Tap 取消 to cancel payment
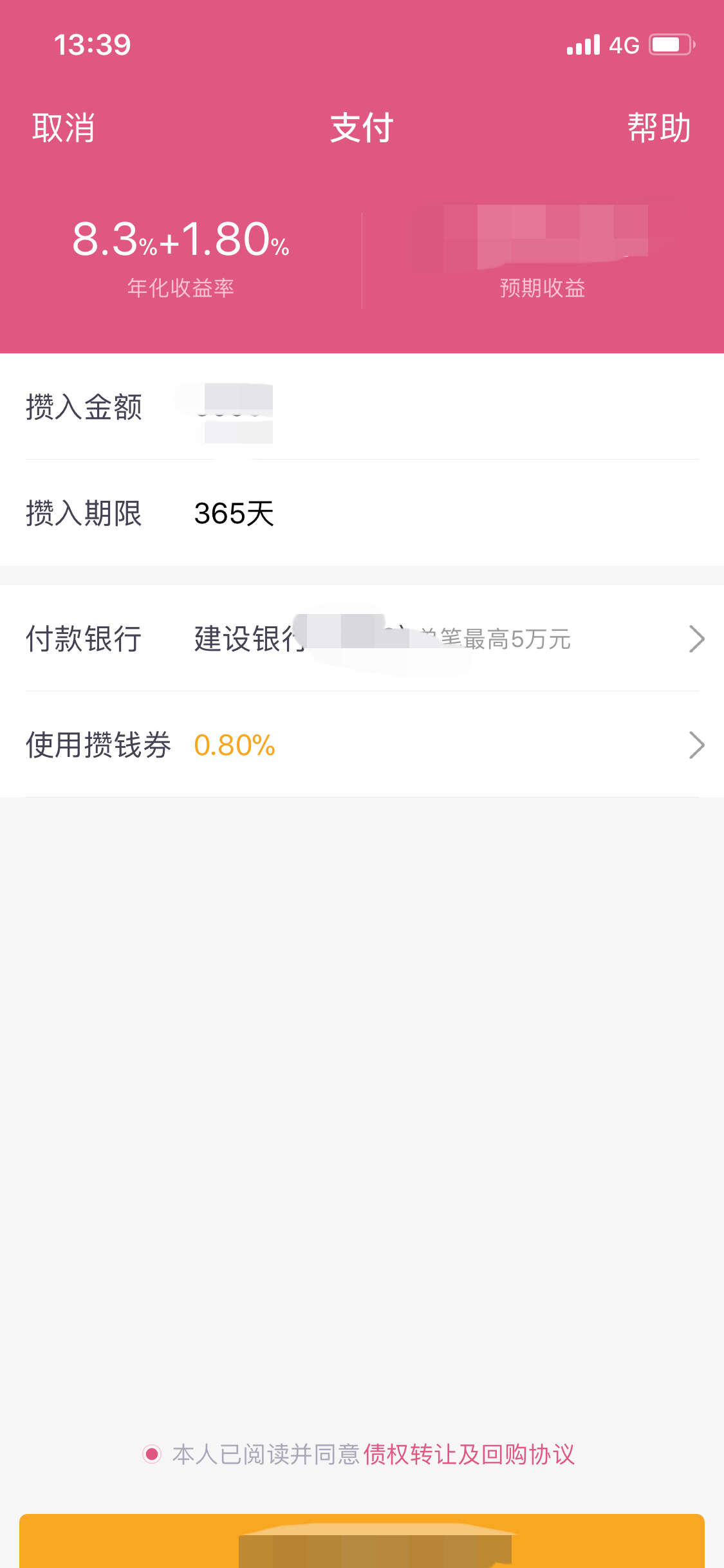 tap(64, 127)
